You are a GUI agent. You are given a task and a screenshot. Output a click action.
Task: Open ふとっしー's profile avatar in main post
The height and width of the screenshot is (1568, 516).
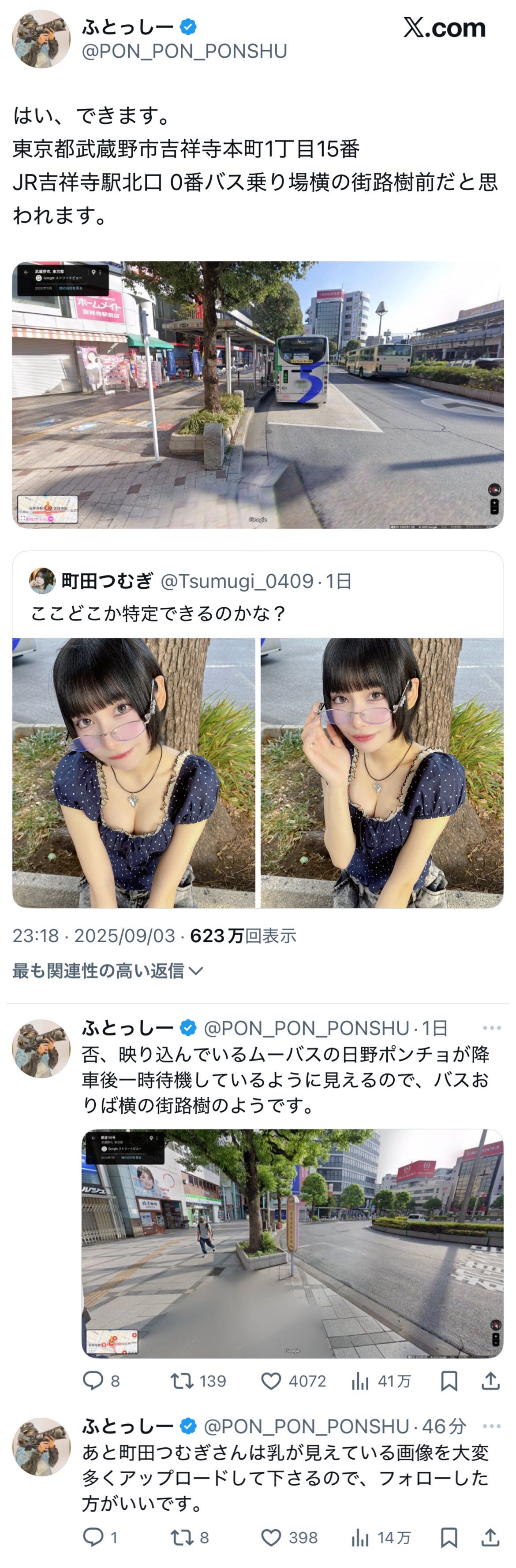41,39
